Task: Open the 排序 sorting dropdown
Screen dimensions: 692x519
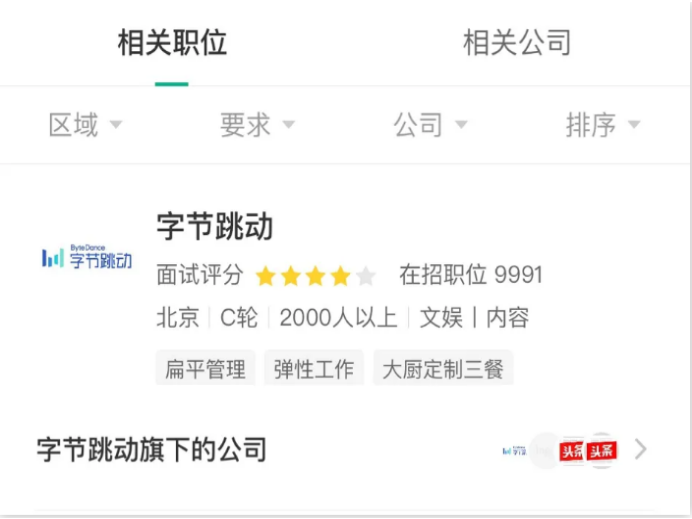Action: coord(602,125)
